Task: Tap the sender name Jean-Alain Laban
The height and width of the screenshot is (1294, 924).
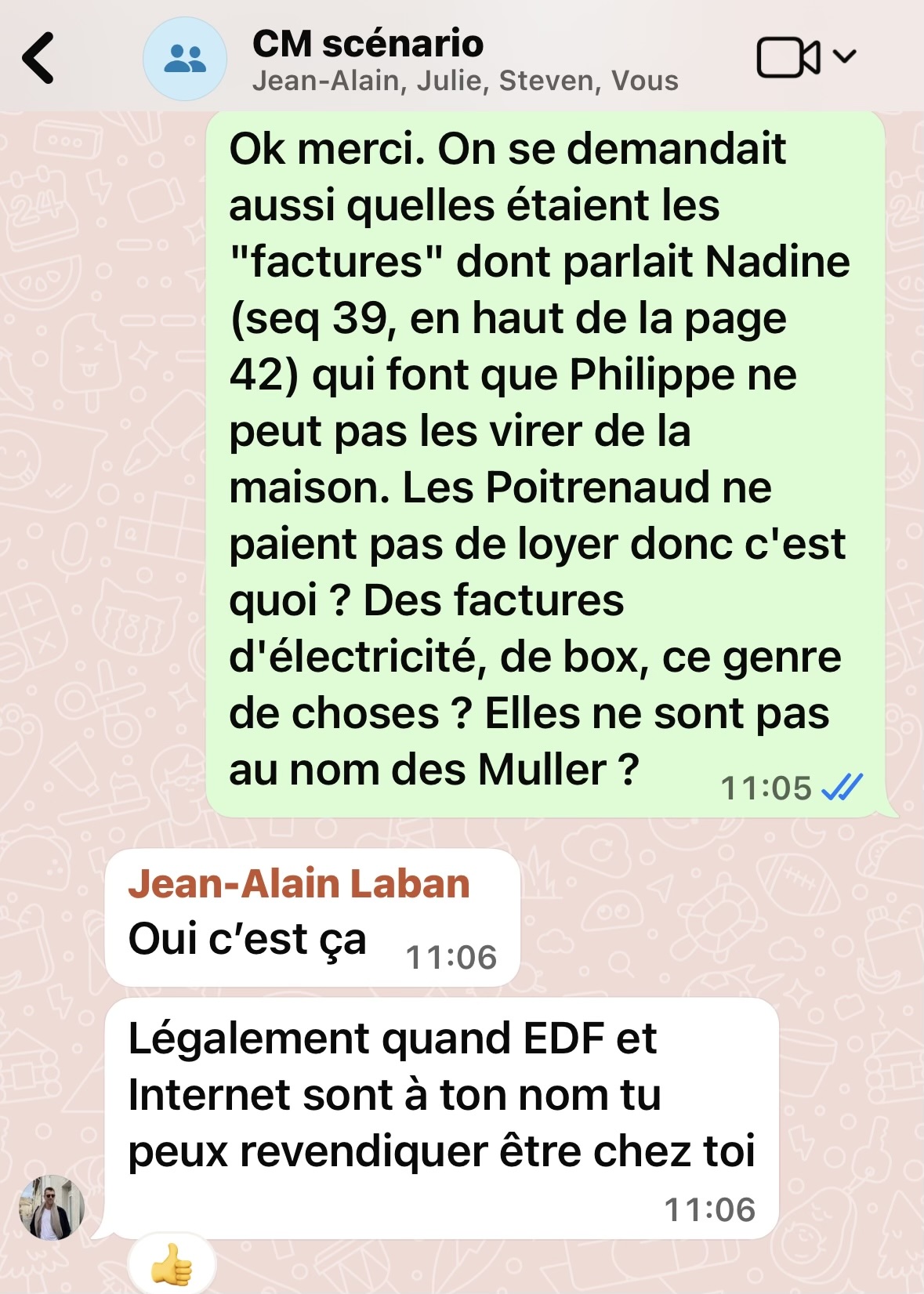Action: (299, 884)
